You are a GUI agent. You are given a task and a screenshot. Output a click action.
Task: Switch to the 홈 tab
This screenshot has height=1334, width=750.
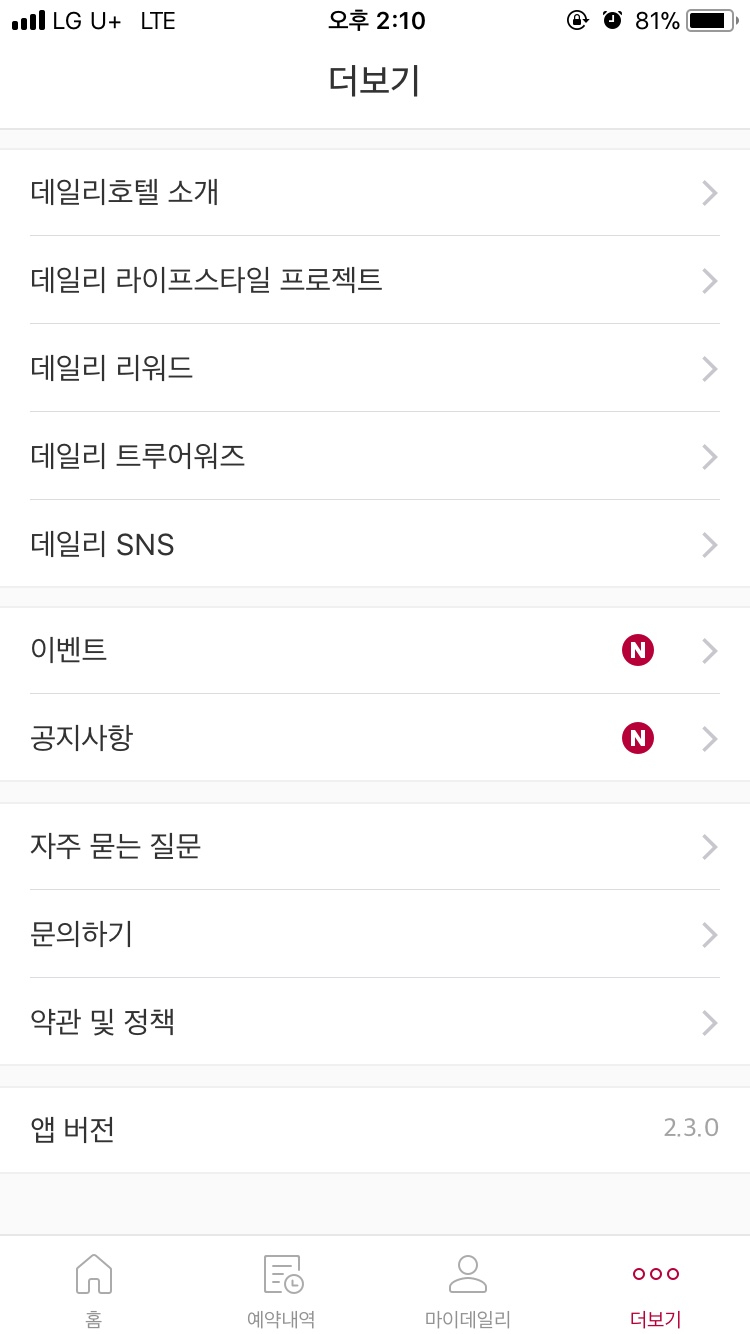94,1288
